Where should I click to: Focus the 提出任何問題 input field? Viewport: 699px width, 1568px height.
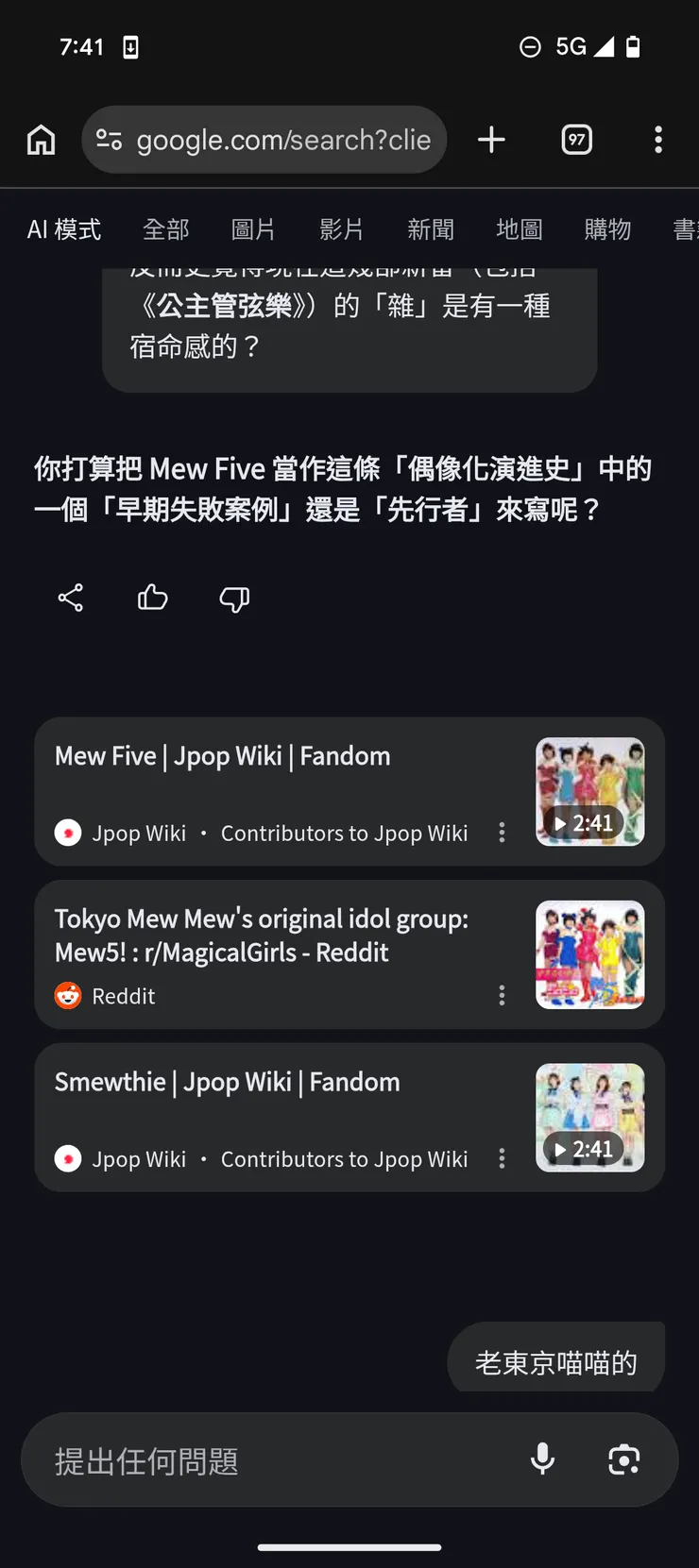coord(274,1460)
